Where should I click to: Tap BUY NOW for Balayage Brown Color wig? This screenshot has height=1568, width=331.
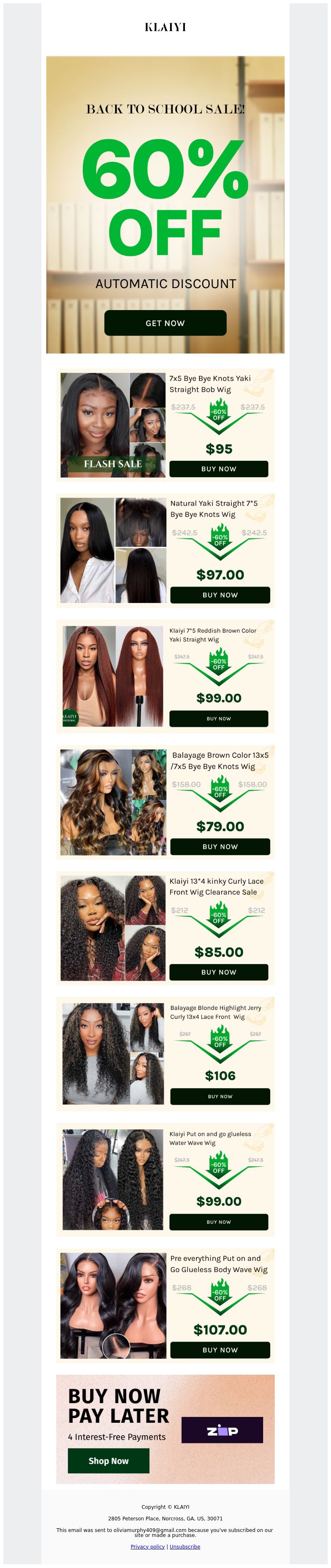coord(220,846)
